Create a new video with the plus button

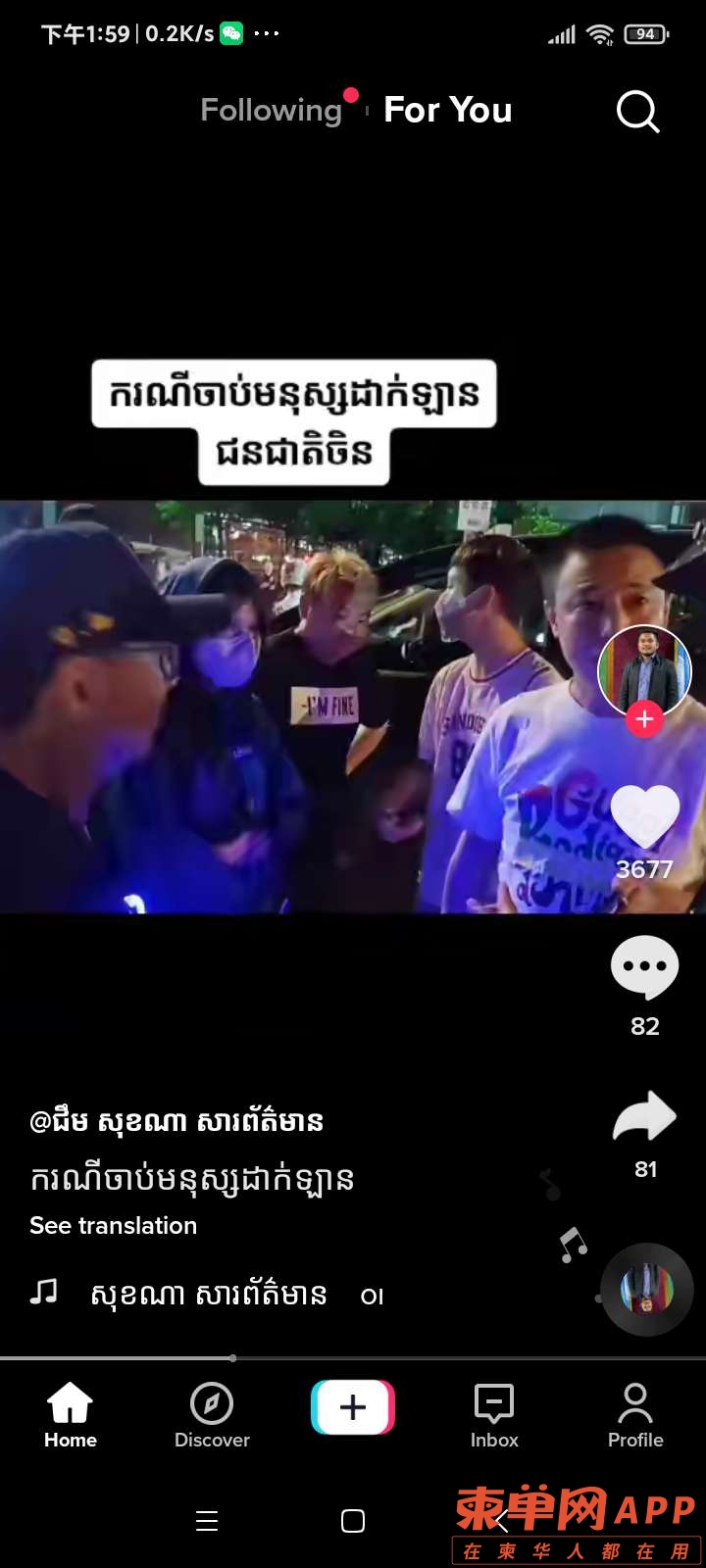[x=353, y=1407]
